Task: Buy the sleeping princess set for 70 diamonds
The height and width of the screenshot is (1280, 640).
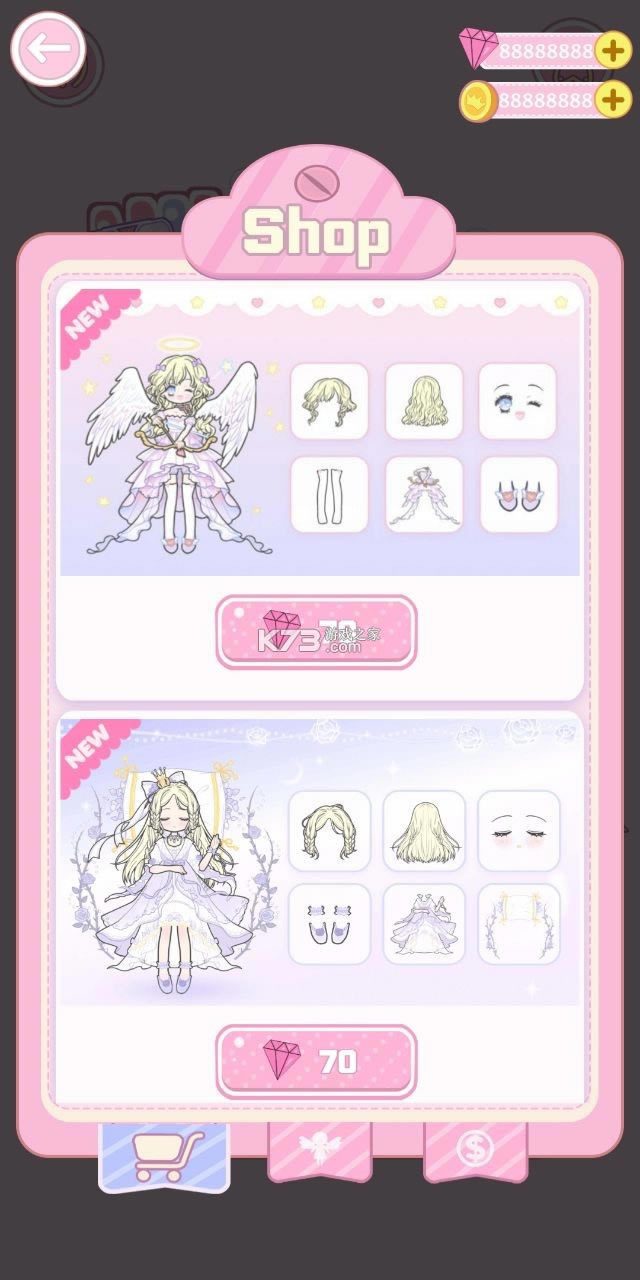Action: coord(316,1062)
